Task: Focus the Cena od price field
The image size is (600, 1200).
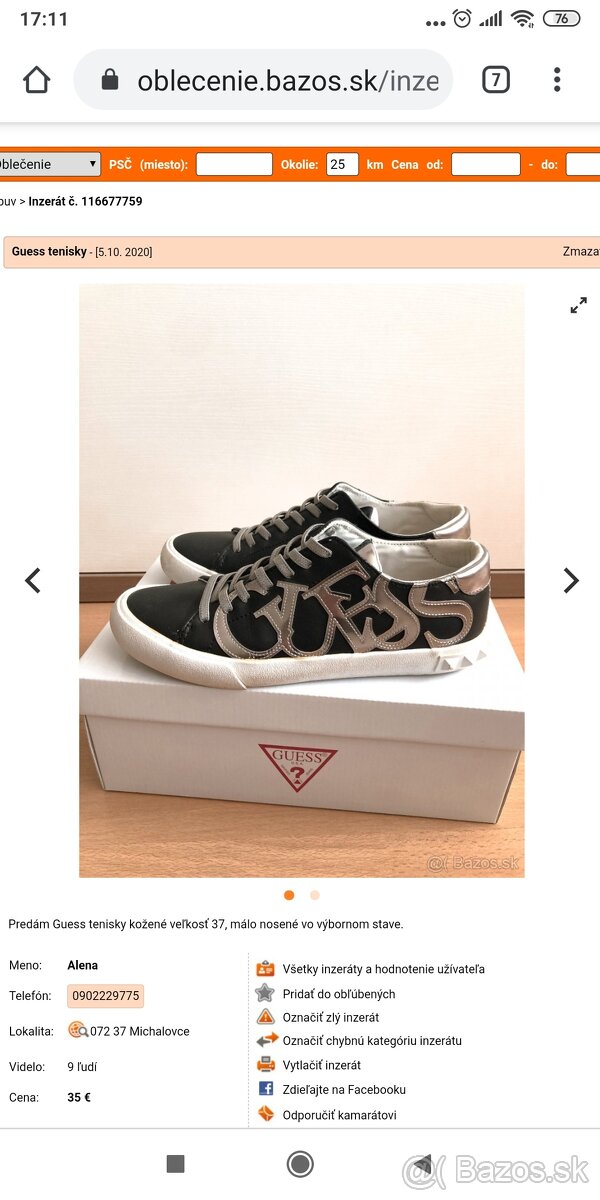Action: [485, 164]
